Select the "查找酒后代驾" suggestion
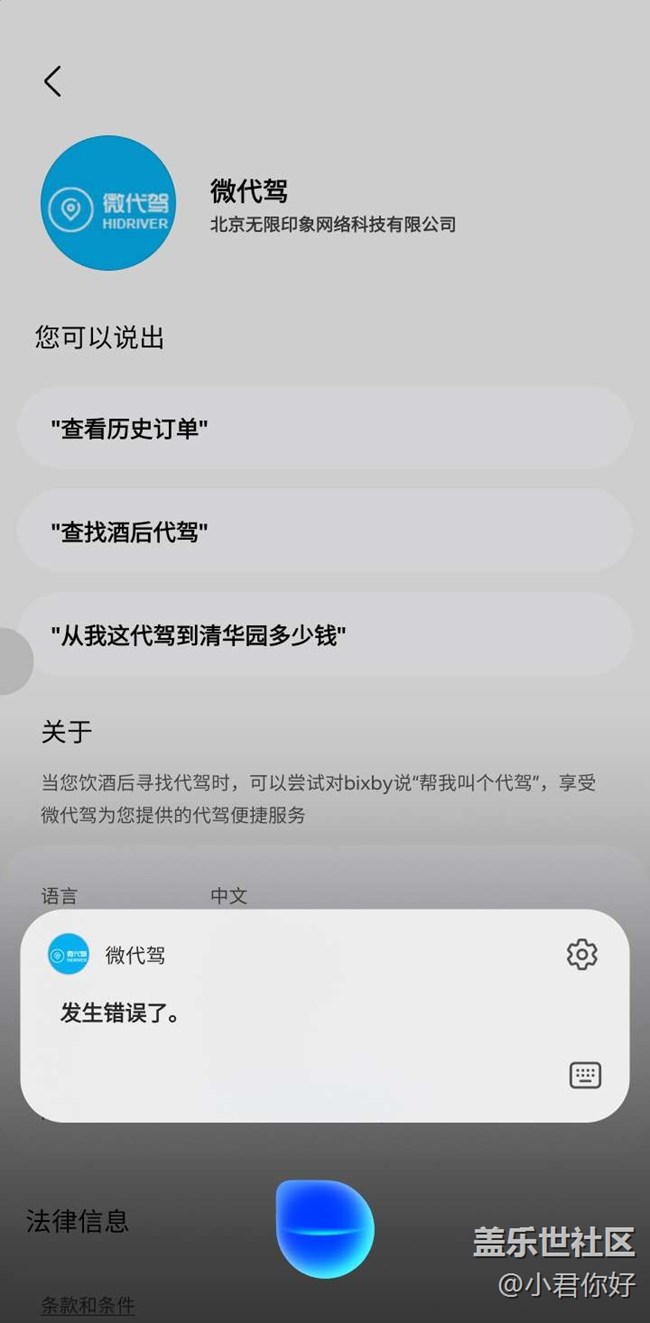650x1323 pixels. click(x=325, y=532)
